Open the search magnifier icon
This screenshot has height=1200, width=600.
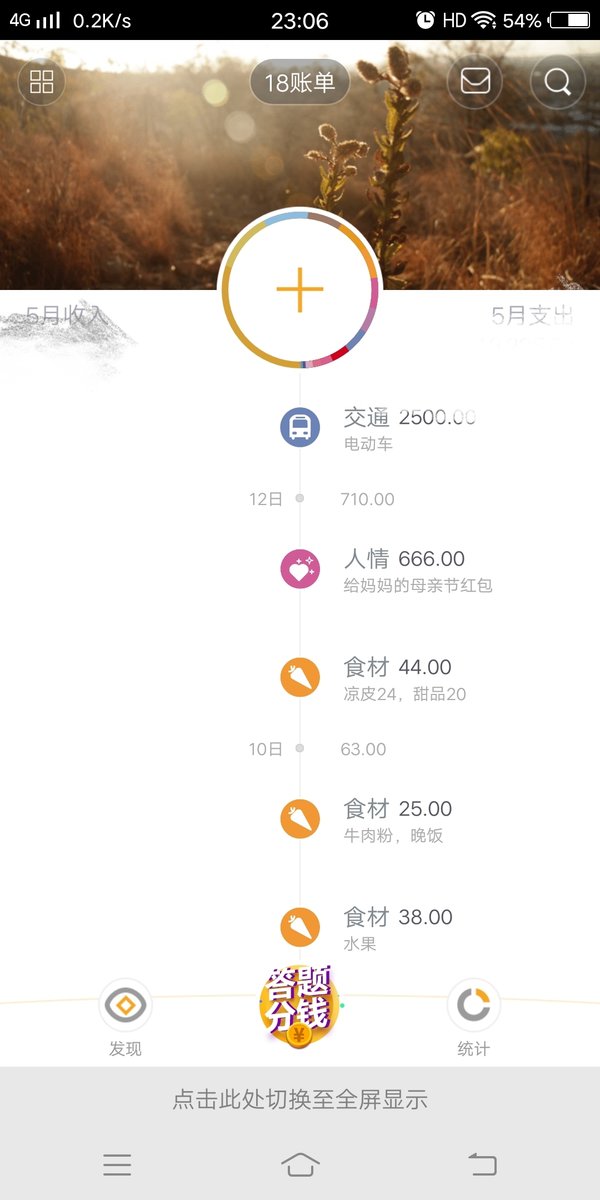(557, 82)
